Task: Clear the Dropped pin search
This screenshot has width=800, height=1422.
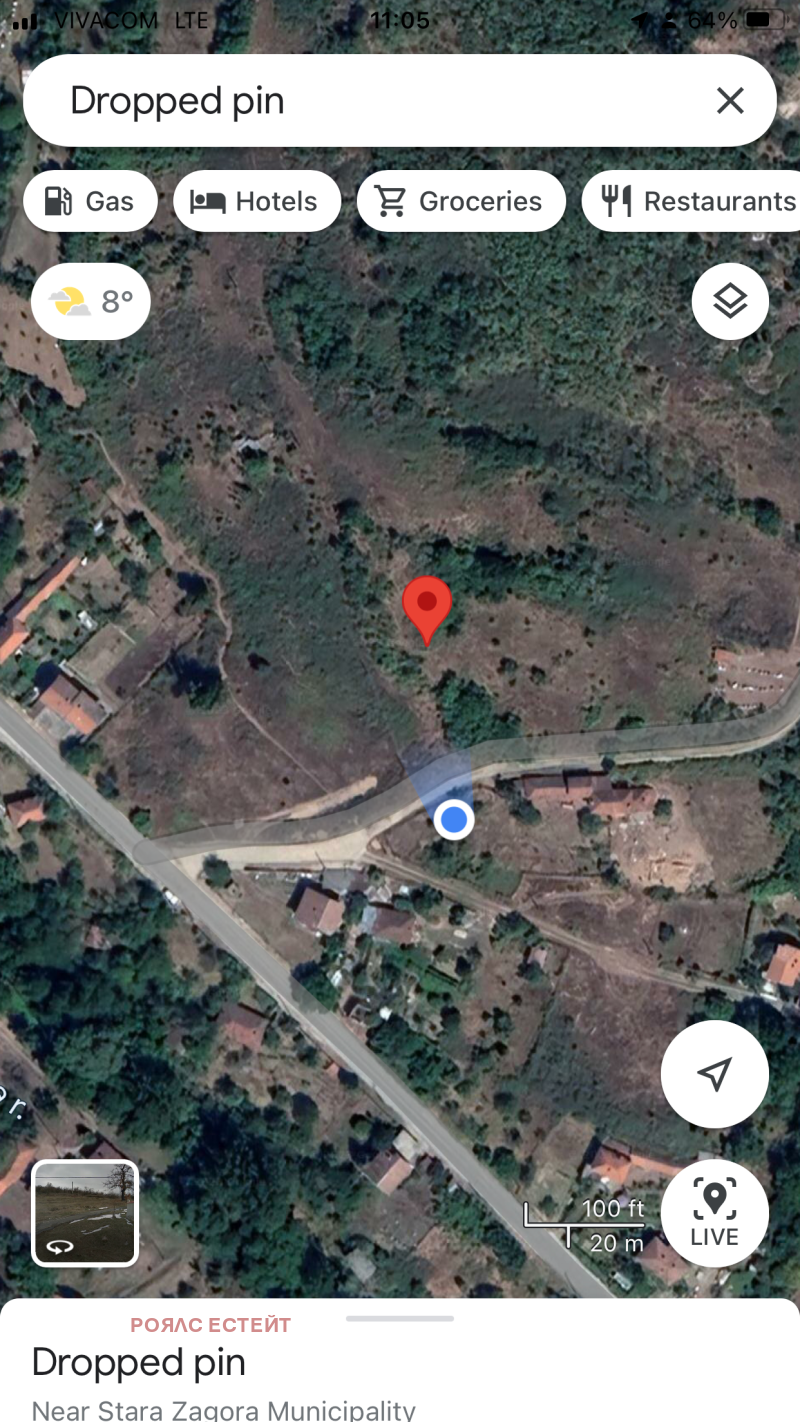Action: 730,101
